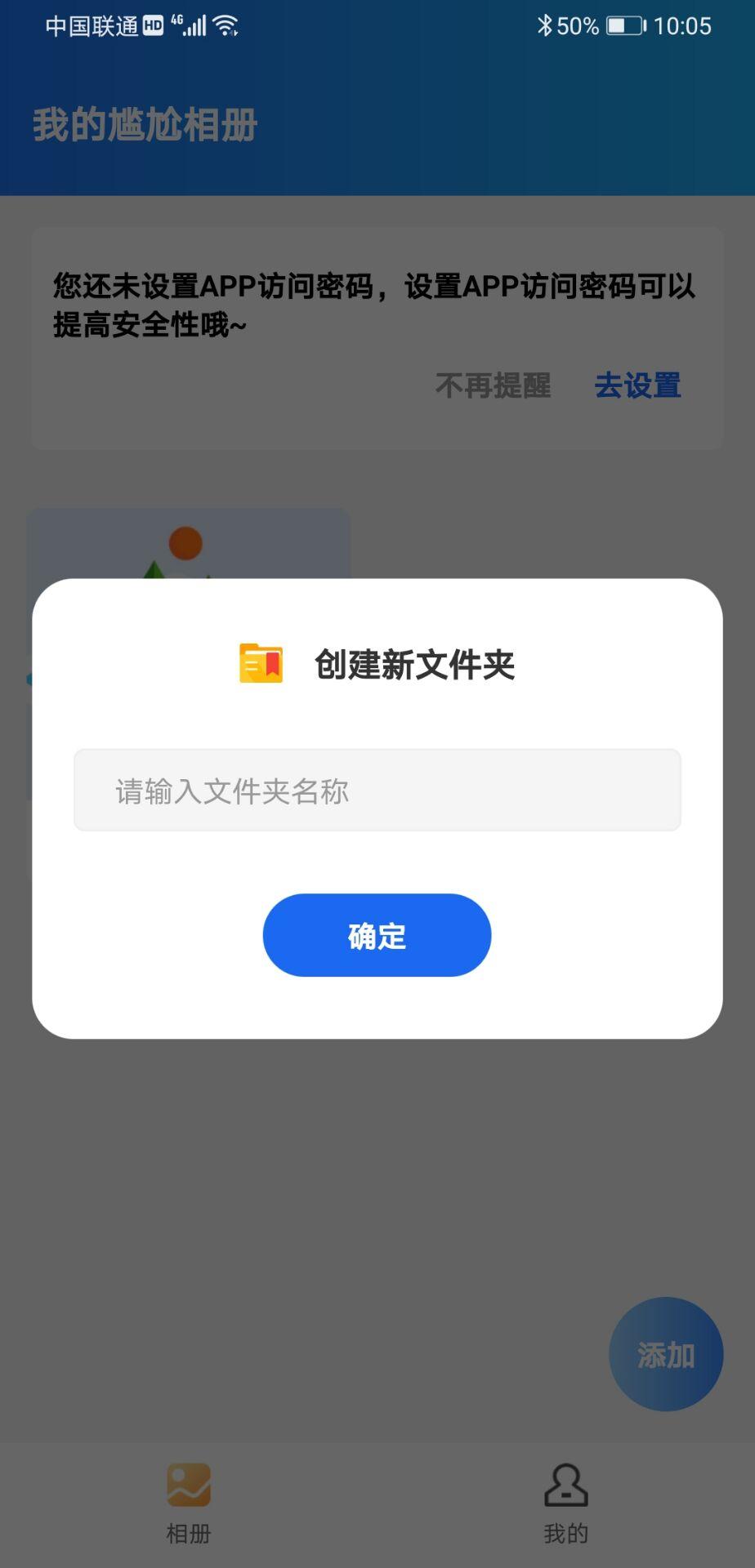Switch to the 相册 tab
Screen dimensions: 755x1568
(x=189, y=1503)
